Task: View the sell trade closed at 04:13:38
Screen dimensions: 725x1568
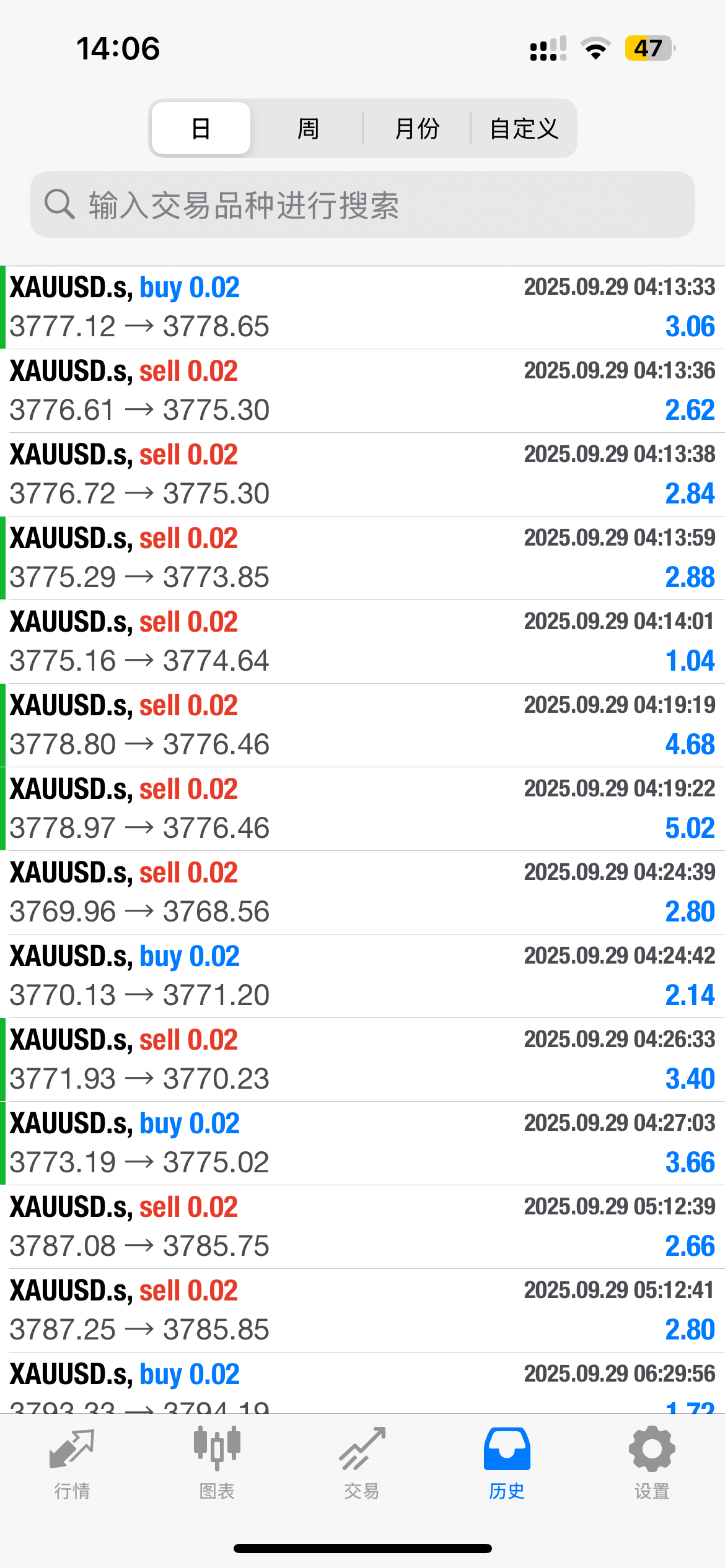Action: 362,475
